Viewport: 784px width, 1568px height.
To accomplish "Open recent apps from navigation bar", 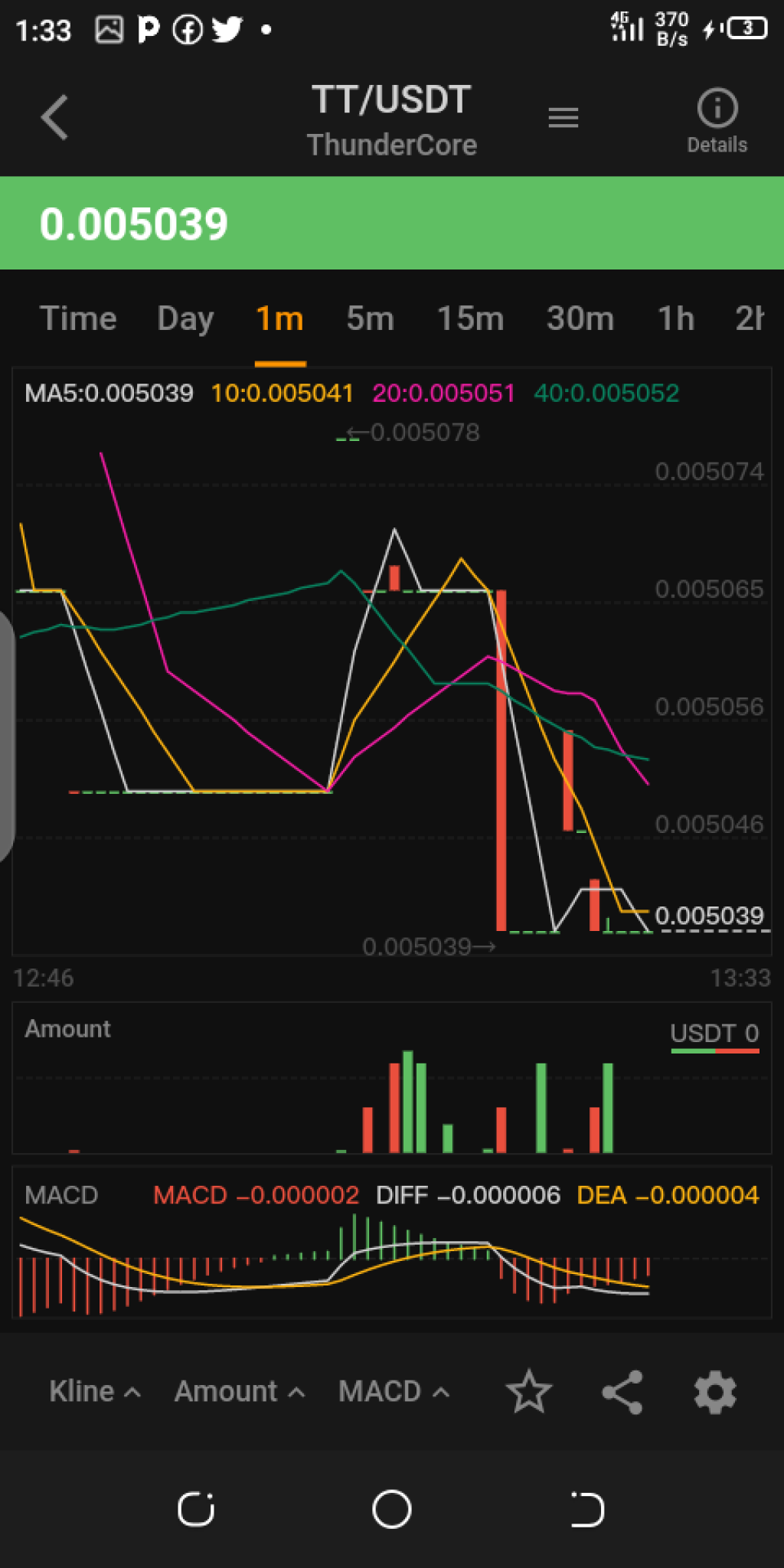I will [196, 1509].
